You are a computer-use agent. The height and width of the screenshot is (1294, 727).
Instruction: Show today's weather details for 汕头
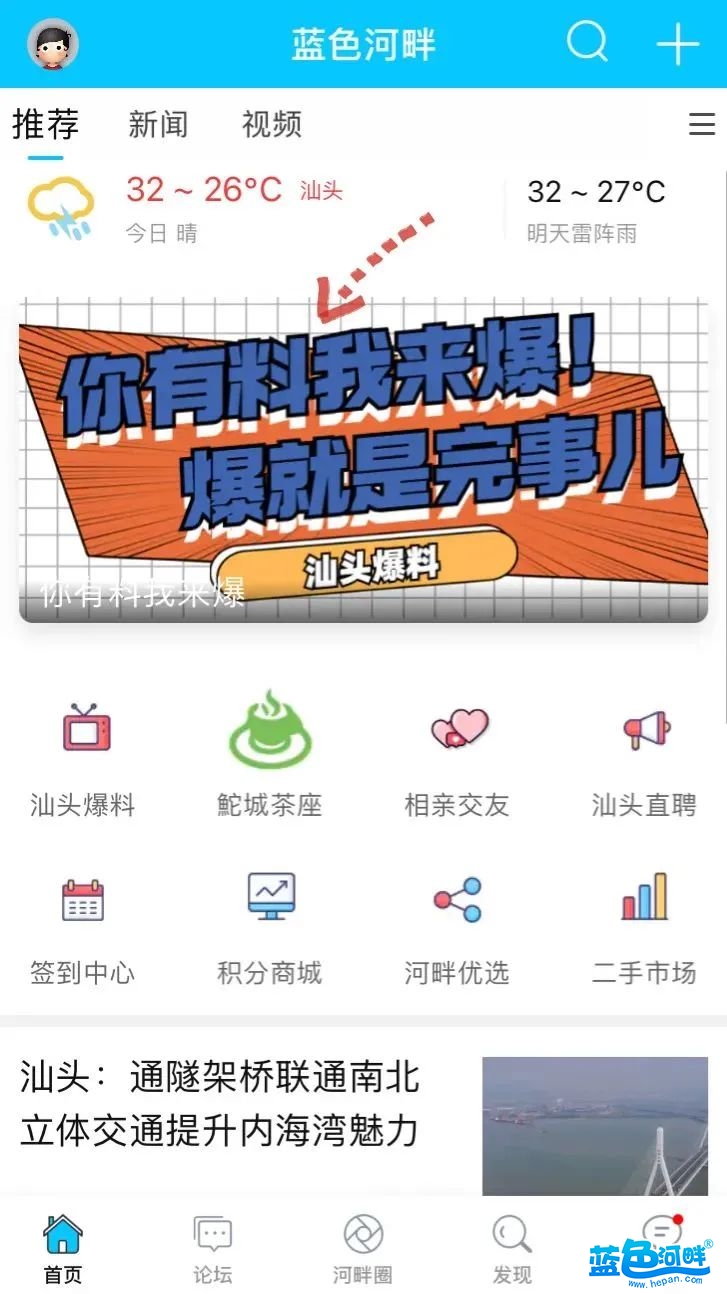[200, 208]
